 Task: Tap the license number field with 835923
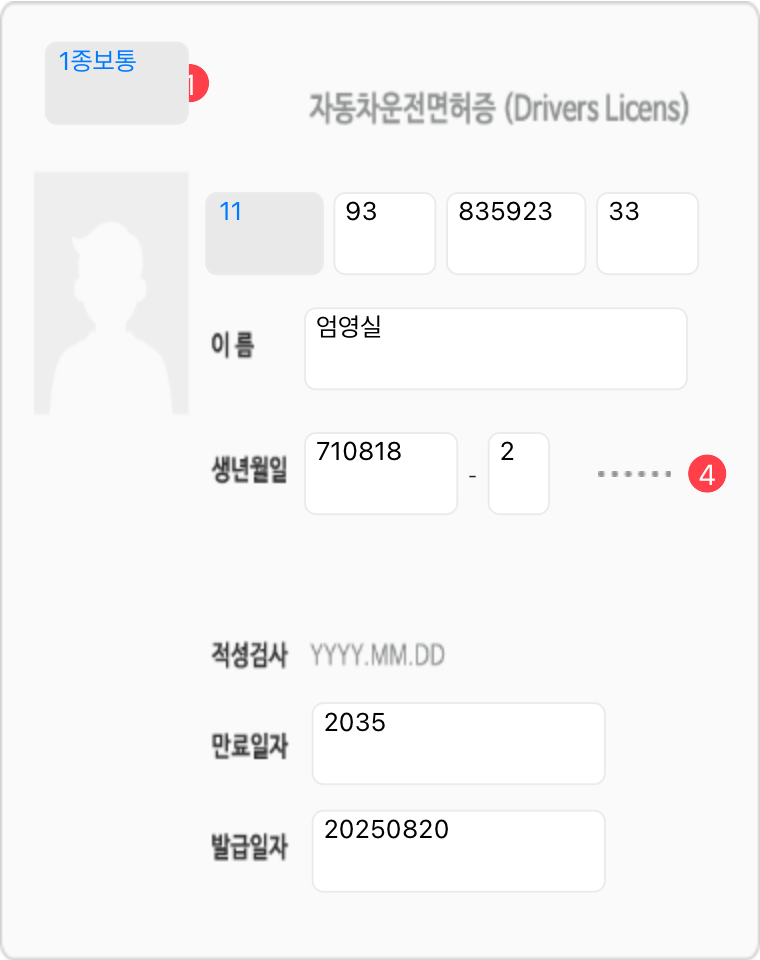pos(515,233)
